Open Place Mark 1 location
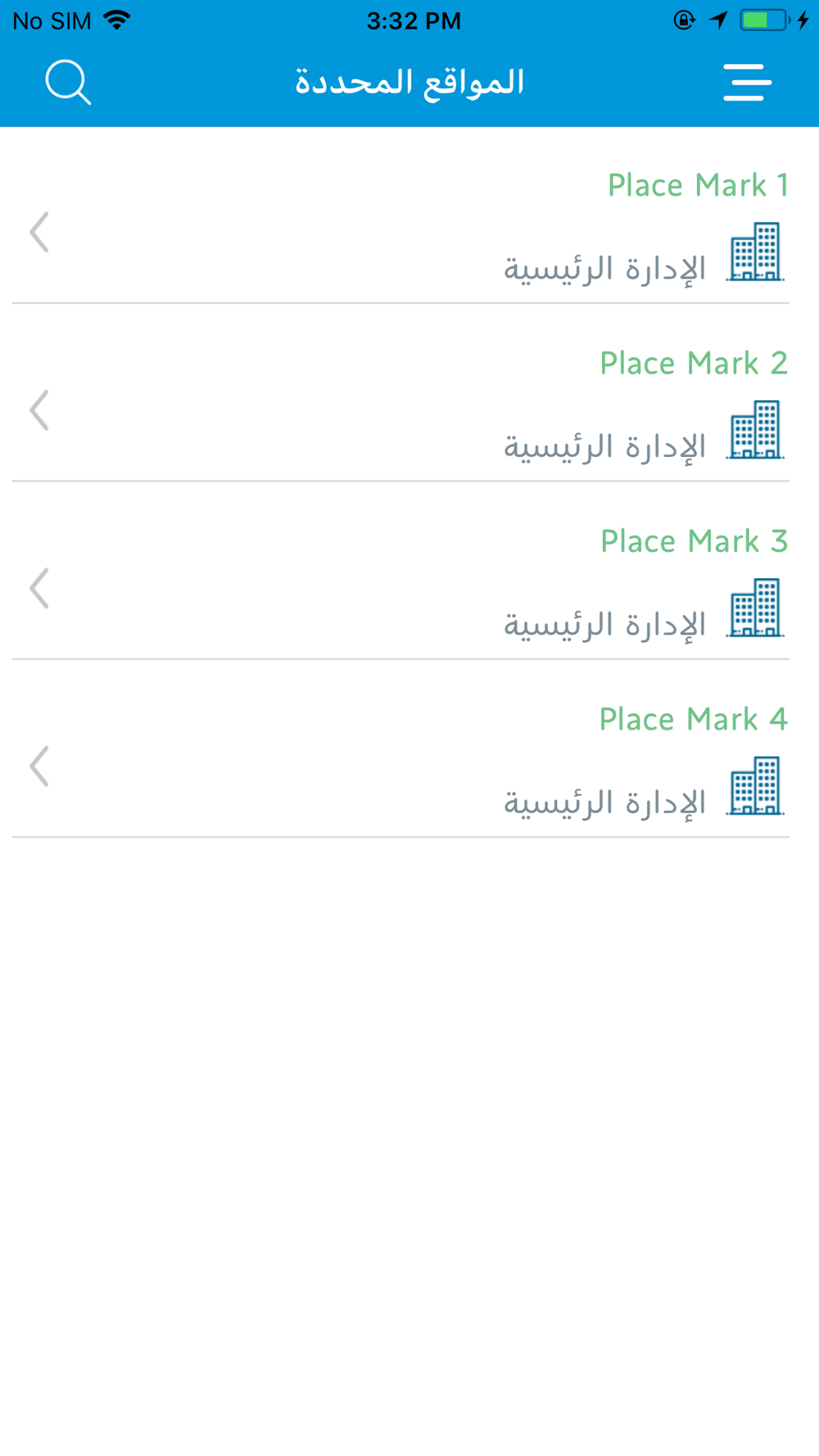 tap(400, 216)
